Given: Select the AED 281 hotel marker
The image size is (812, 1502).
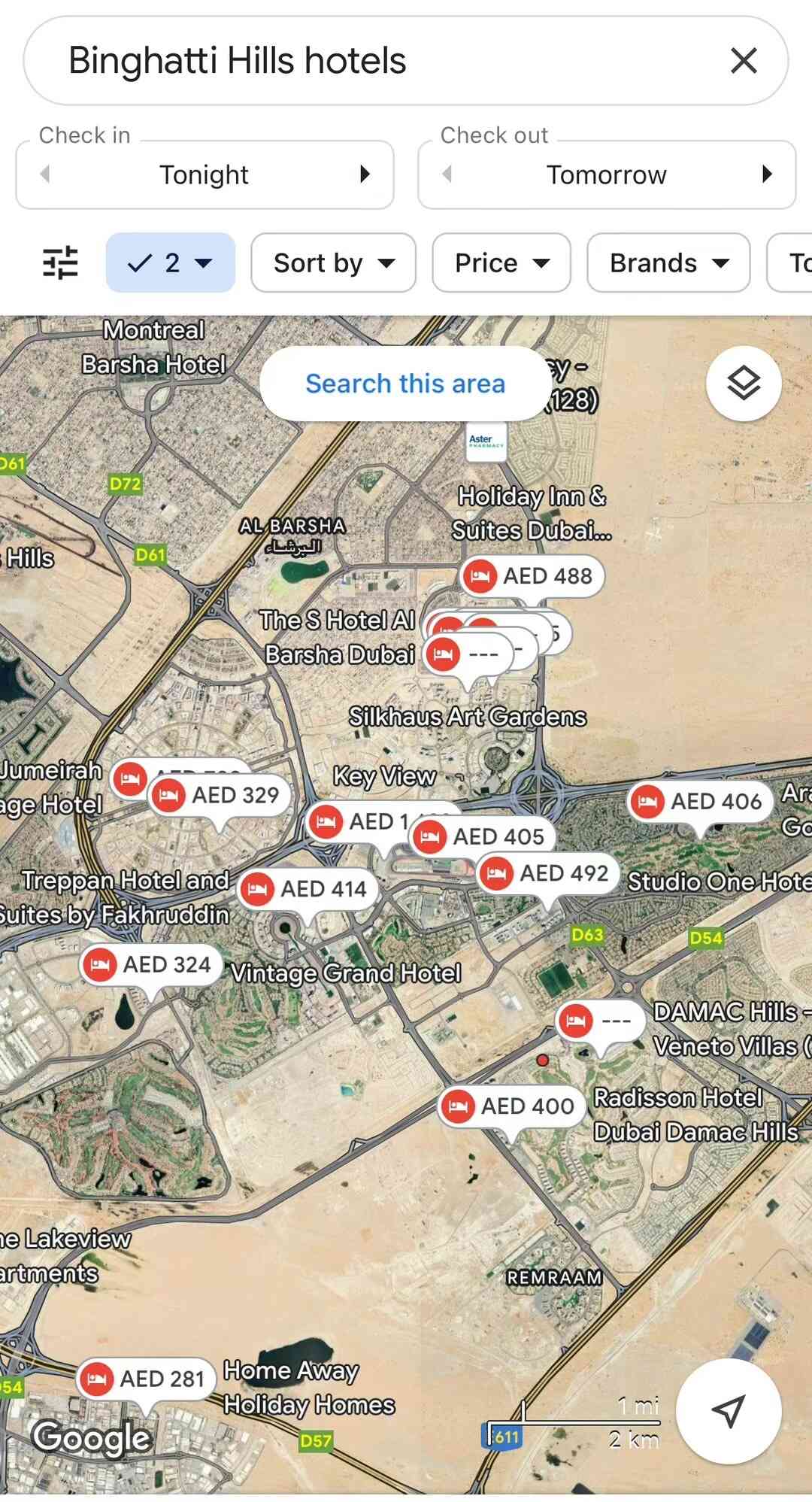Looking at the screenshot, I should click(147, 1379).
